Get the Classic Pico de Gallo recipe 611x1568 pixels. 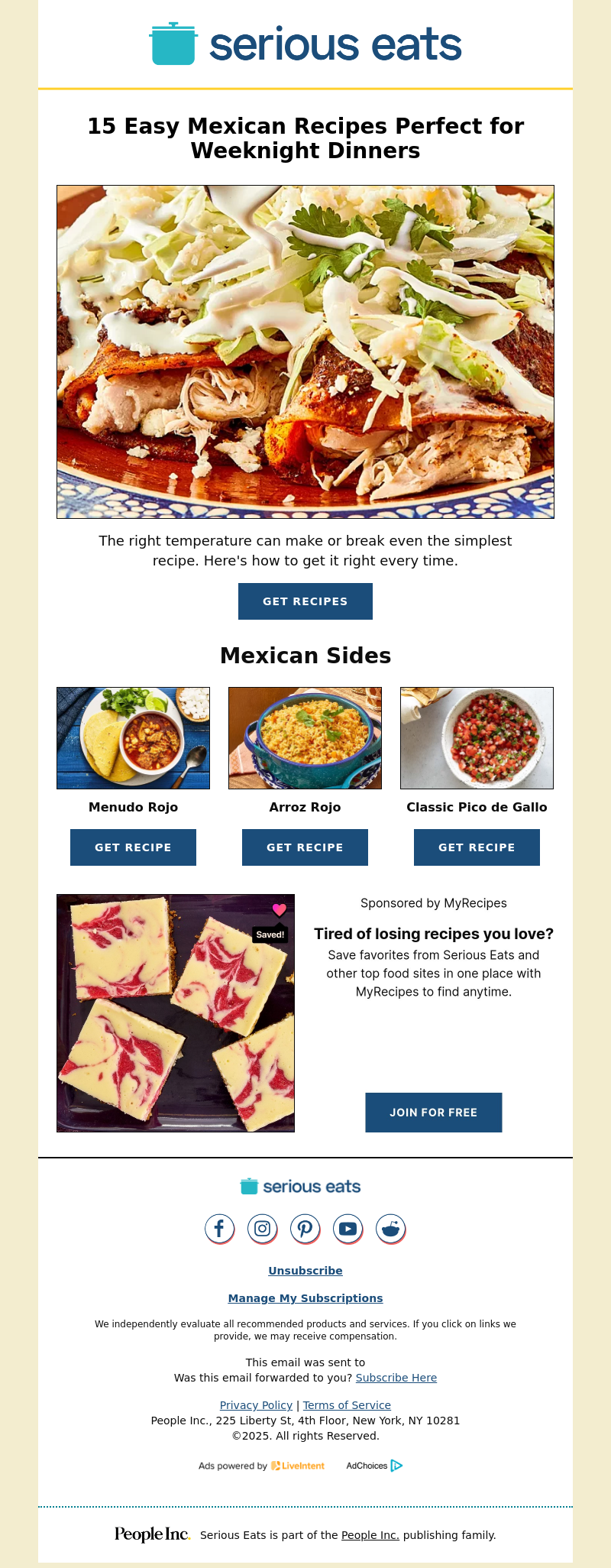click(x=477, y=847)
